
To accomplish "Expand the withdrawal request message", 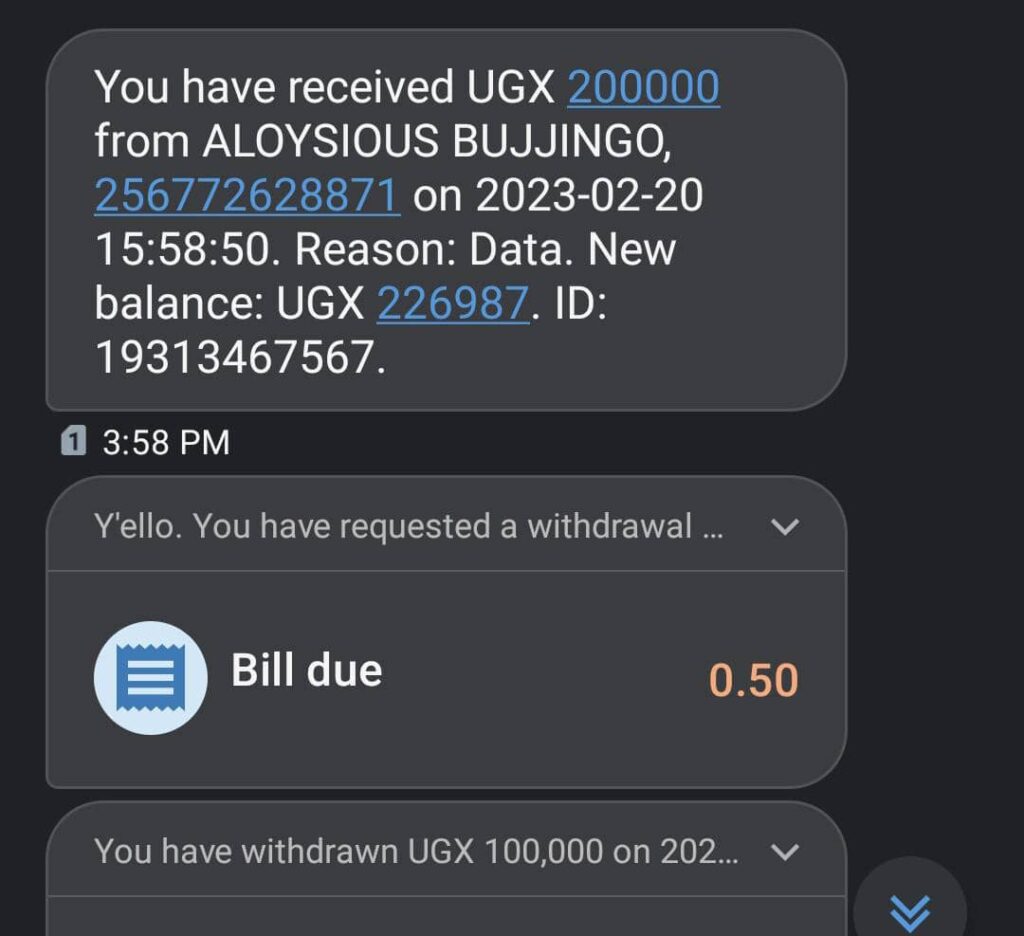I will [x=786, y=526].
